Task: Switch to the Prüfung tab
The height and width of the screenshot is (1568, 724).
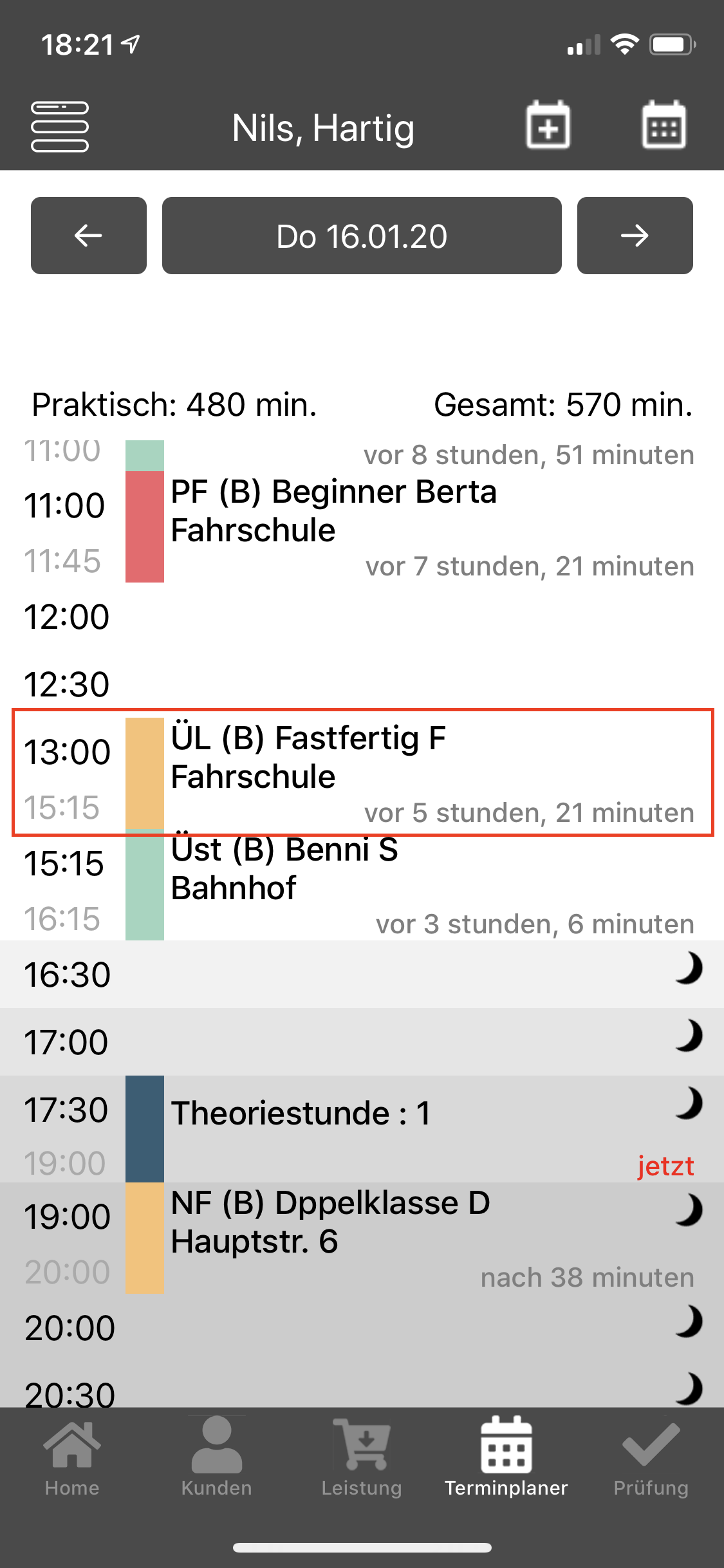Action: click(x=651, y=1457)
